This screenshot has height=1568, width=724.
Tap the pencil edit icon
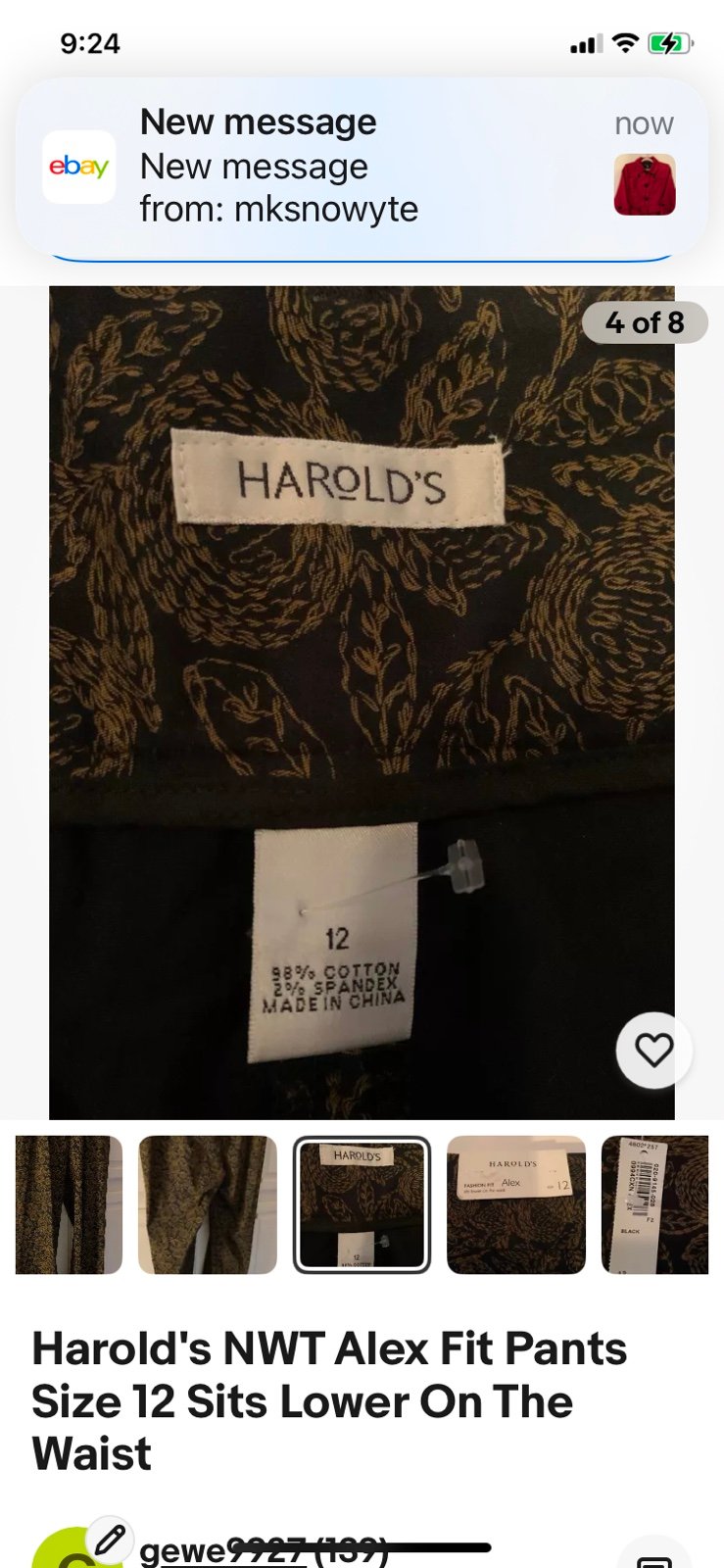[x=109, y=1541]
